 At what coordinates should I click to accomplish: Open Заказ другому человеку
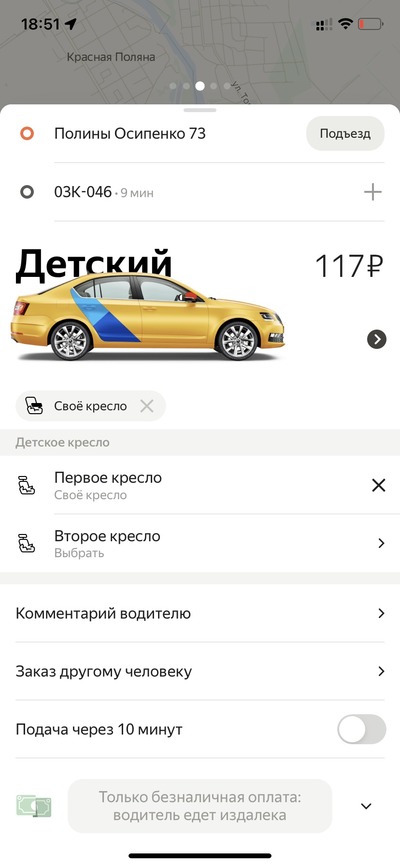point(200,672)
